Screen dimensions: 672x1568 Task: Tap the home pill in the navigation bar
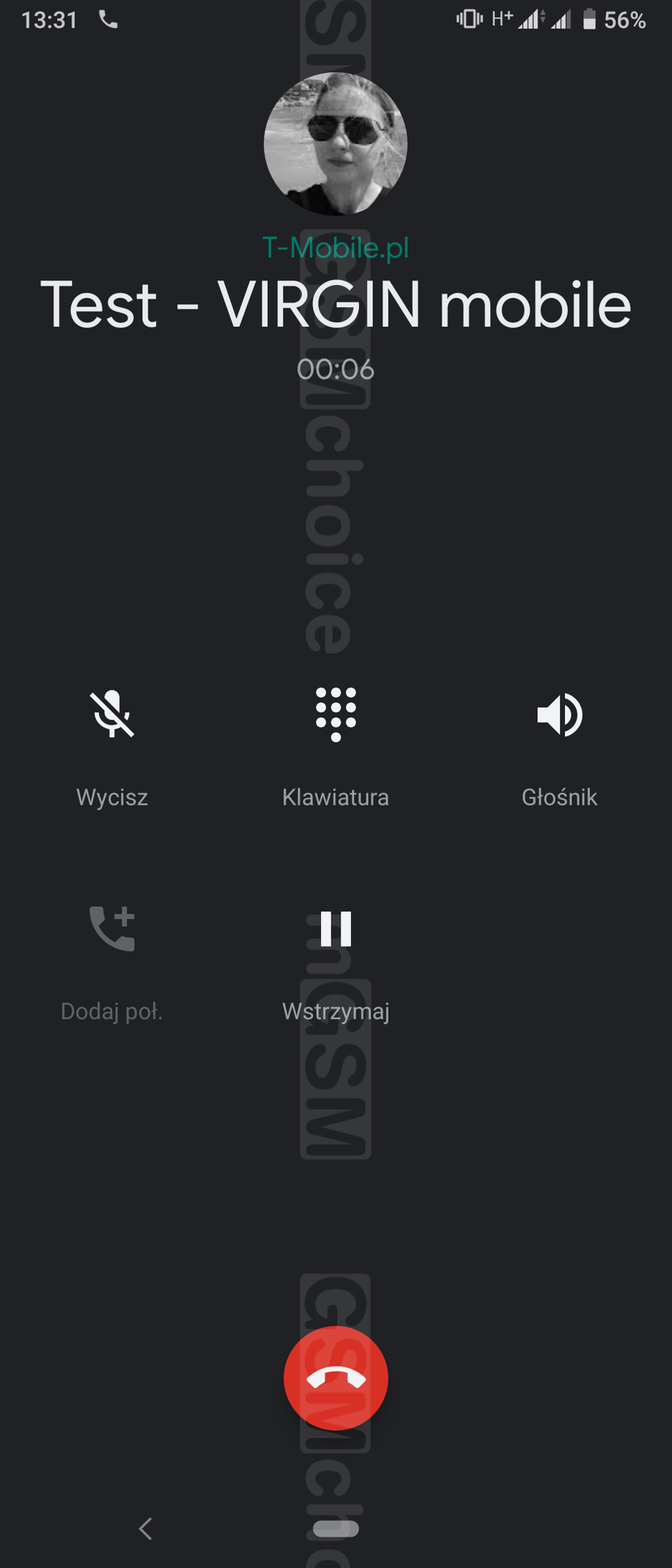pos(335,1529)
